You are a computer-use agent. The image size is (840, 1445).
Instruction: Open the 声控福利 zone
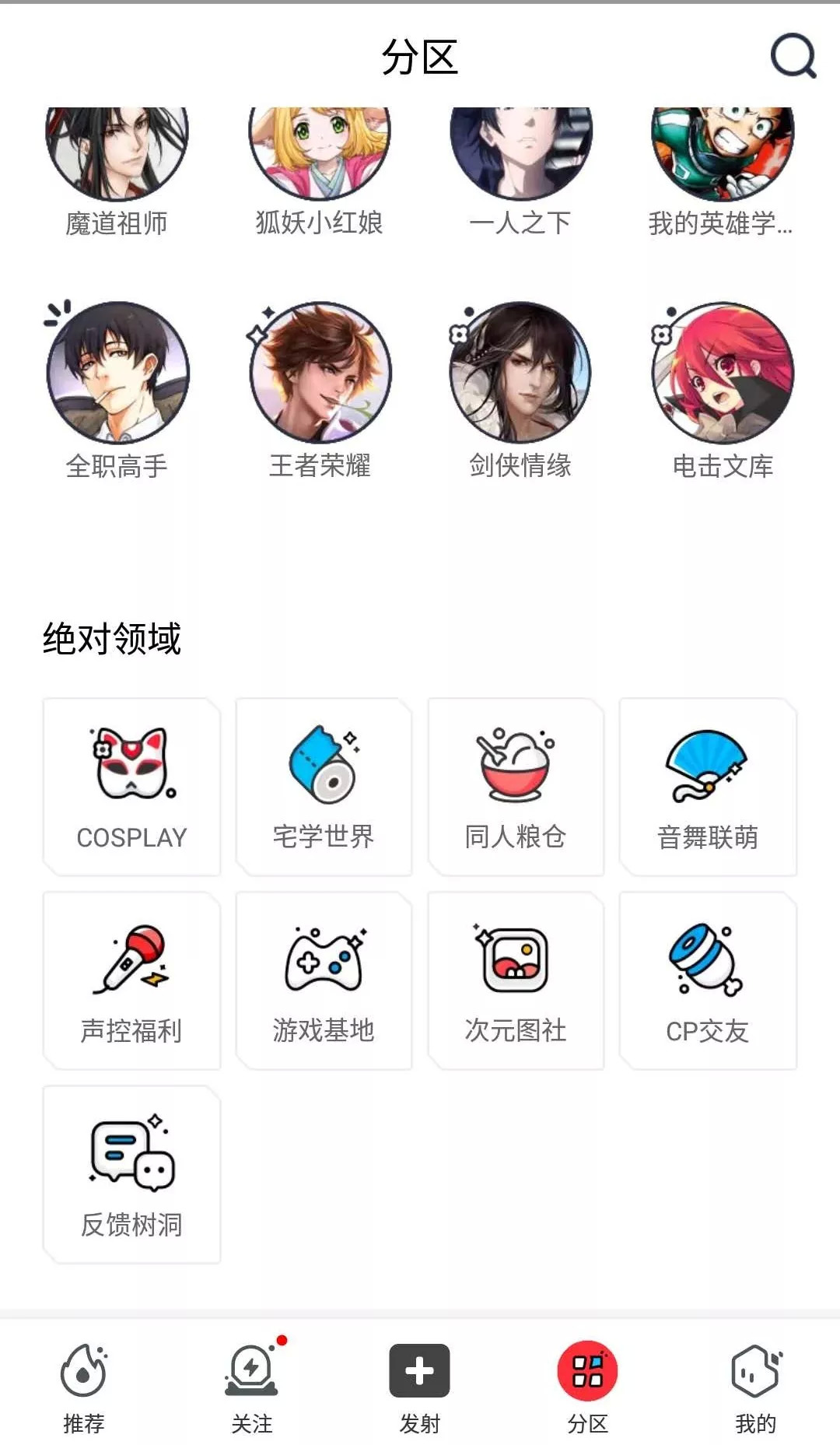pyautogui.click(x=131, y=980)
